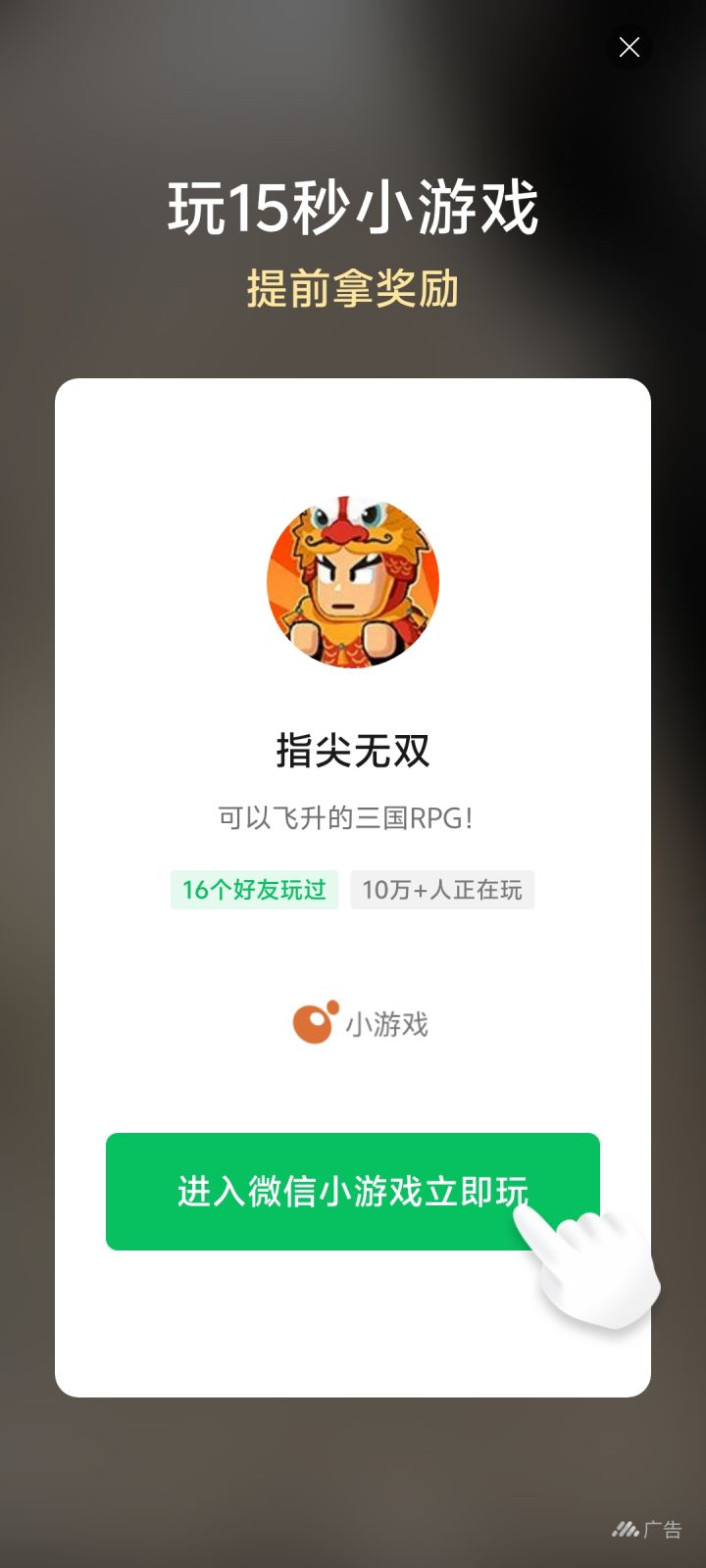Select the 16个好友玩过 green badge

pyautogui.click(x=253, y=890)
